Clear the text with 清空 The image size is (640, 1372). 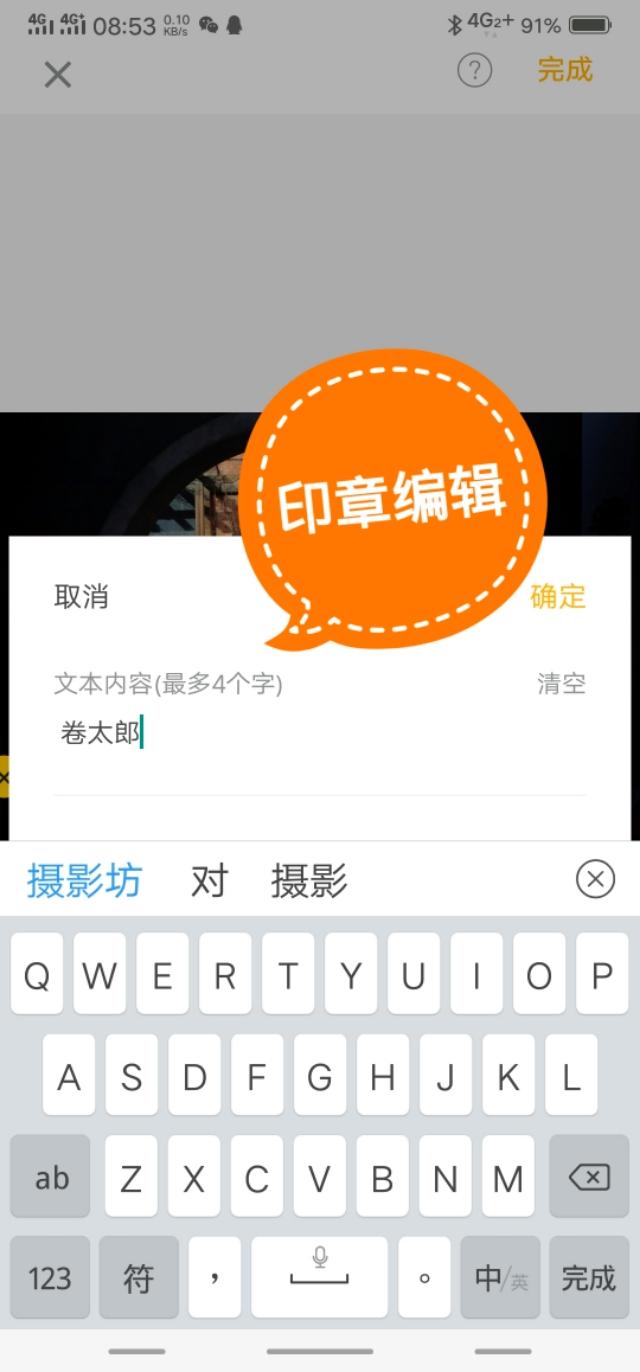pyautogui.click(x=561, y=684)
